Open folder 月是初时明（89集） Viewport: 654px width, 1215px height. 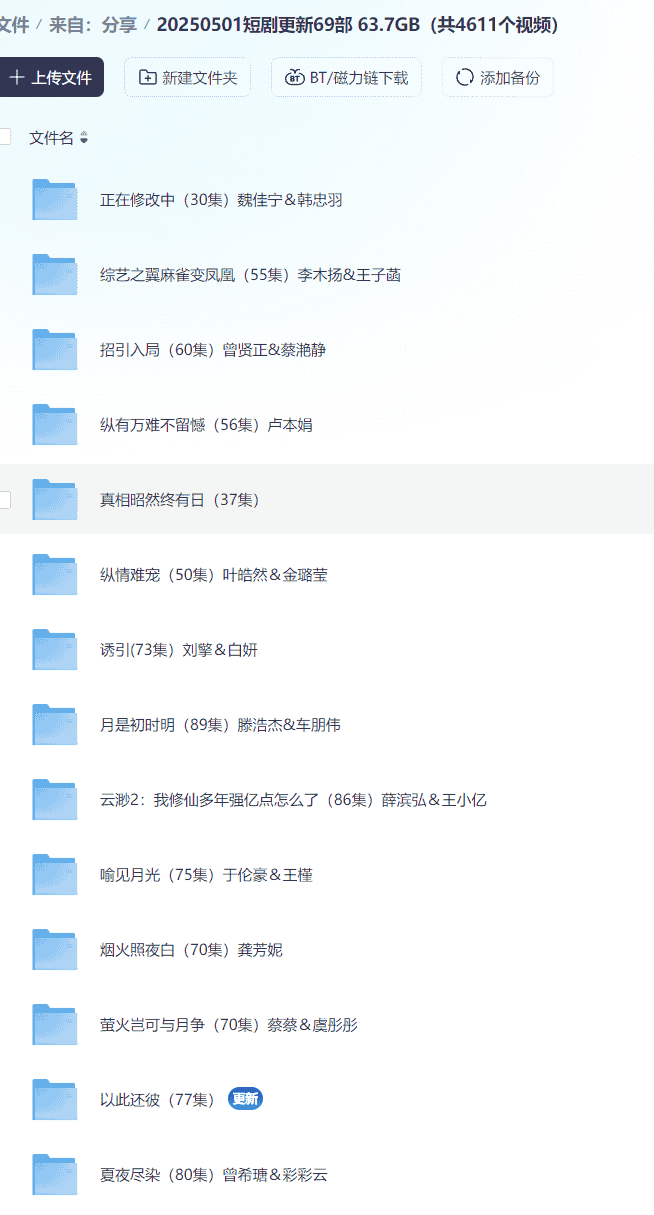click(220, 725)
